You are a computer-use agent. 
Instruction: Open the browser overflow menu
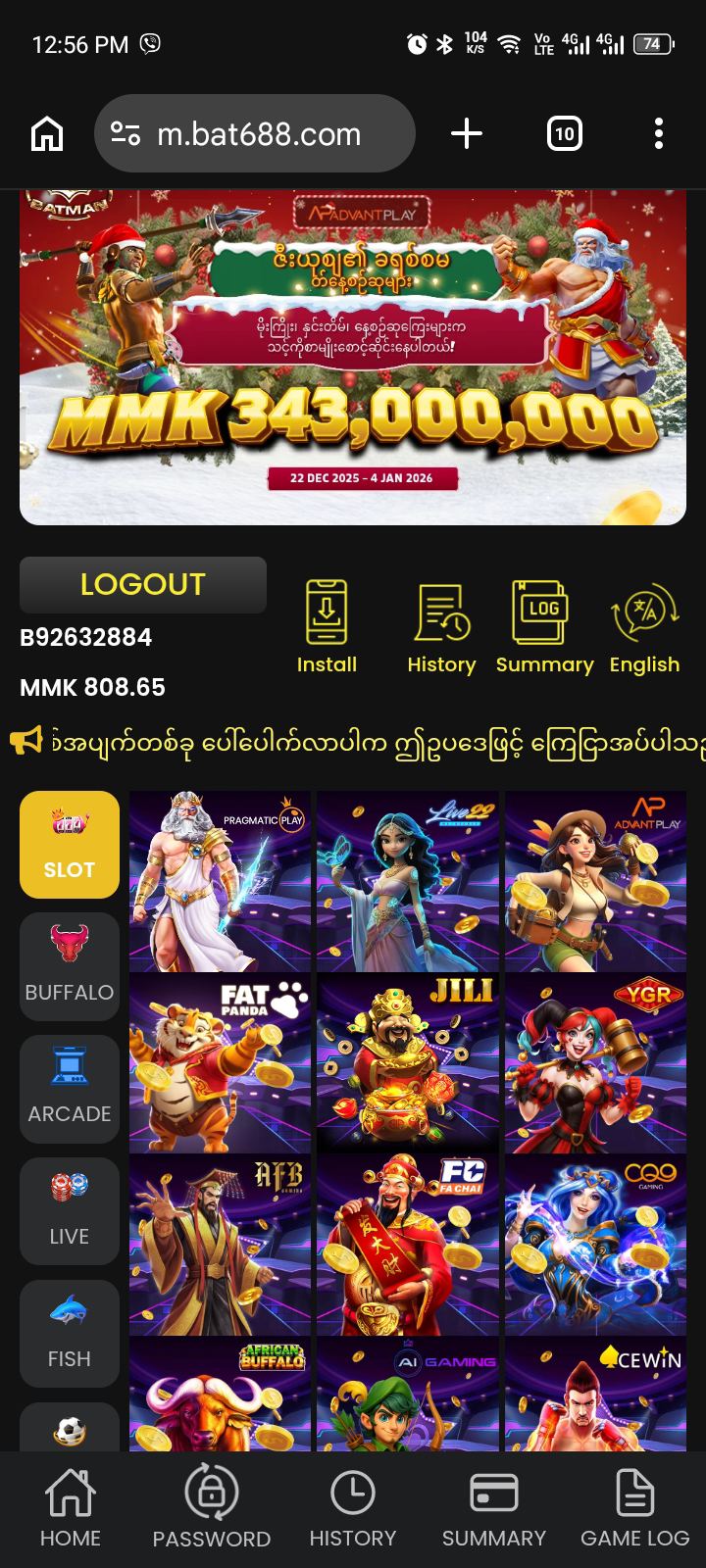point(659,133)
